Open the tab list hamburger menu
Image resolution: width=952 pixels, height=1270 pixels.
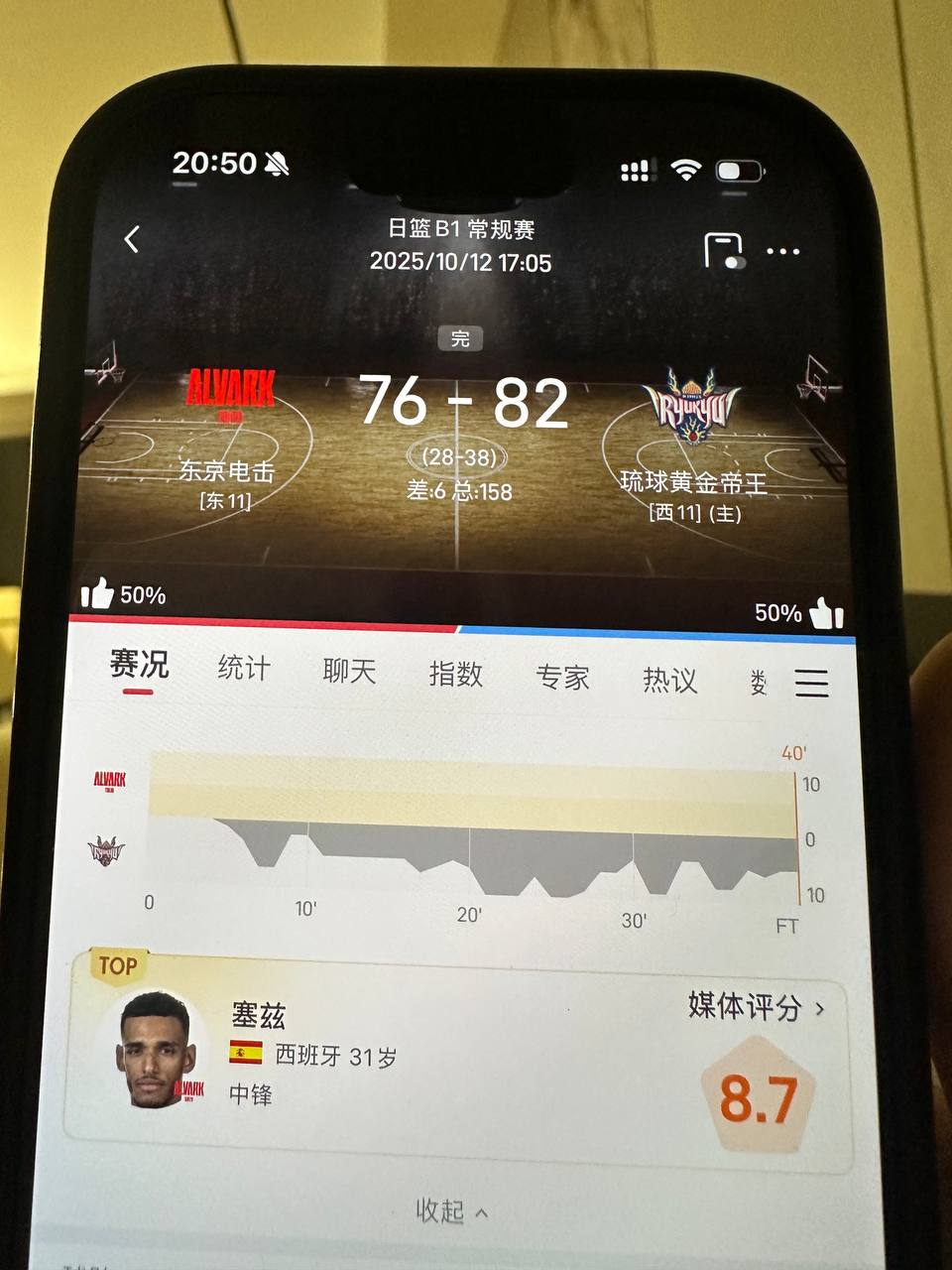pos(811,683)
